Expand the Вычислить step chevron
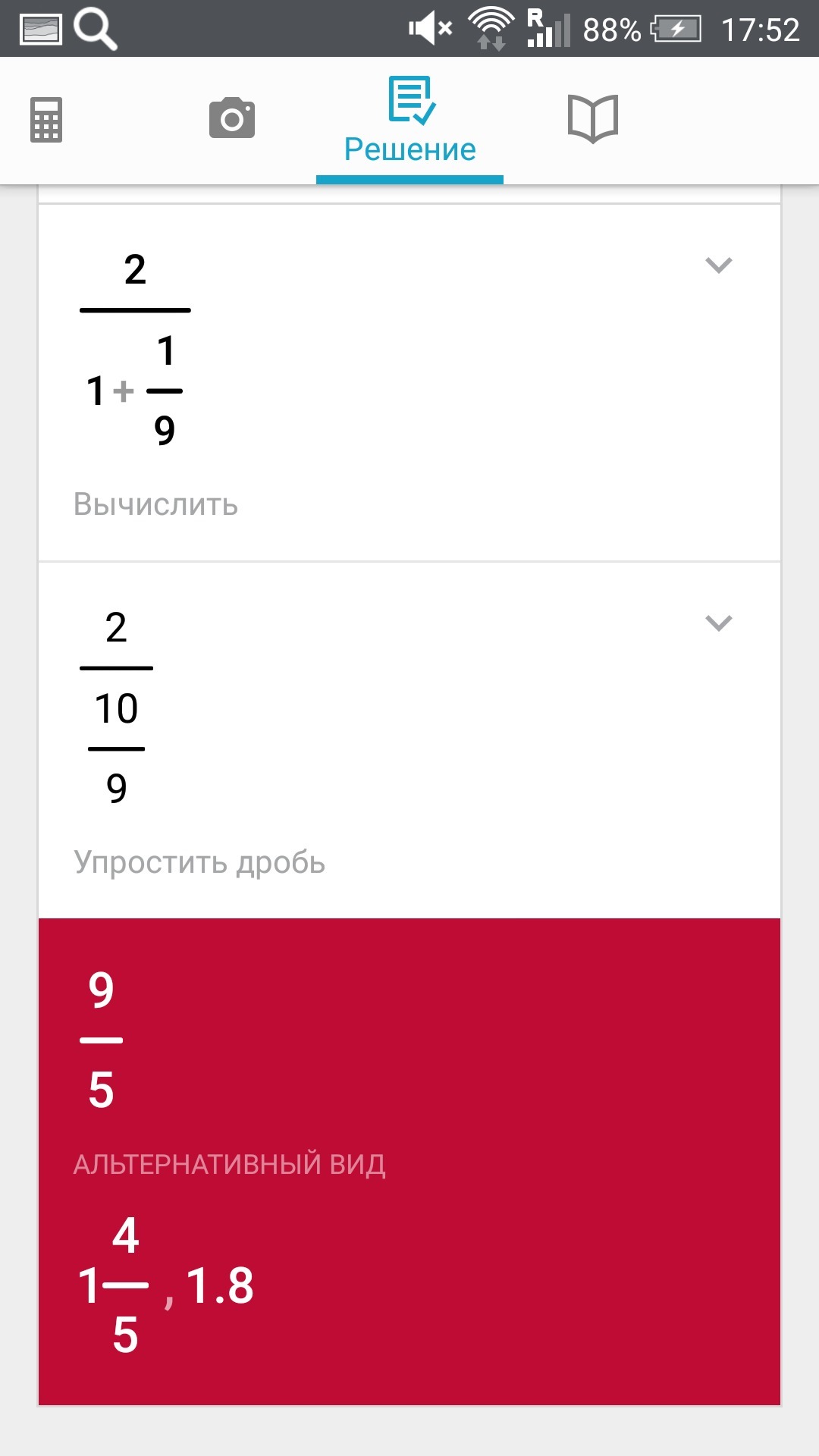Screen dimensions: 819x1456 click(x=718, y=265)
